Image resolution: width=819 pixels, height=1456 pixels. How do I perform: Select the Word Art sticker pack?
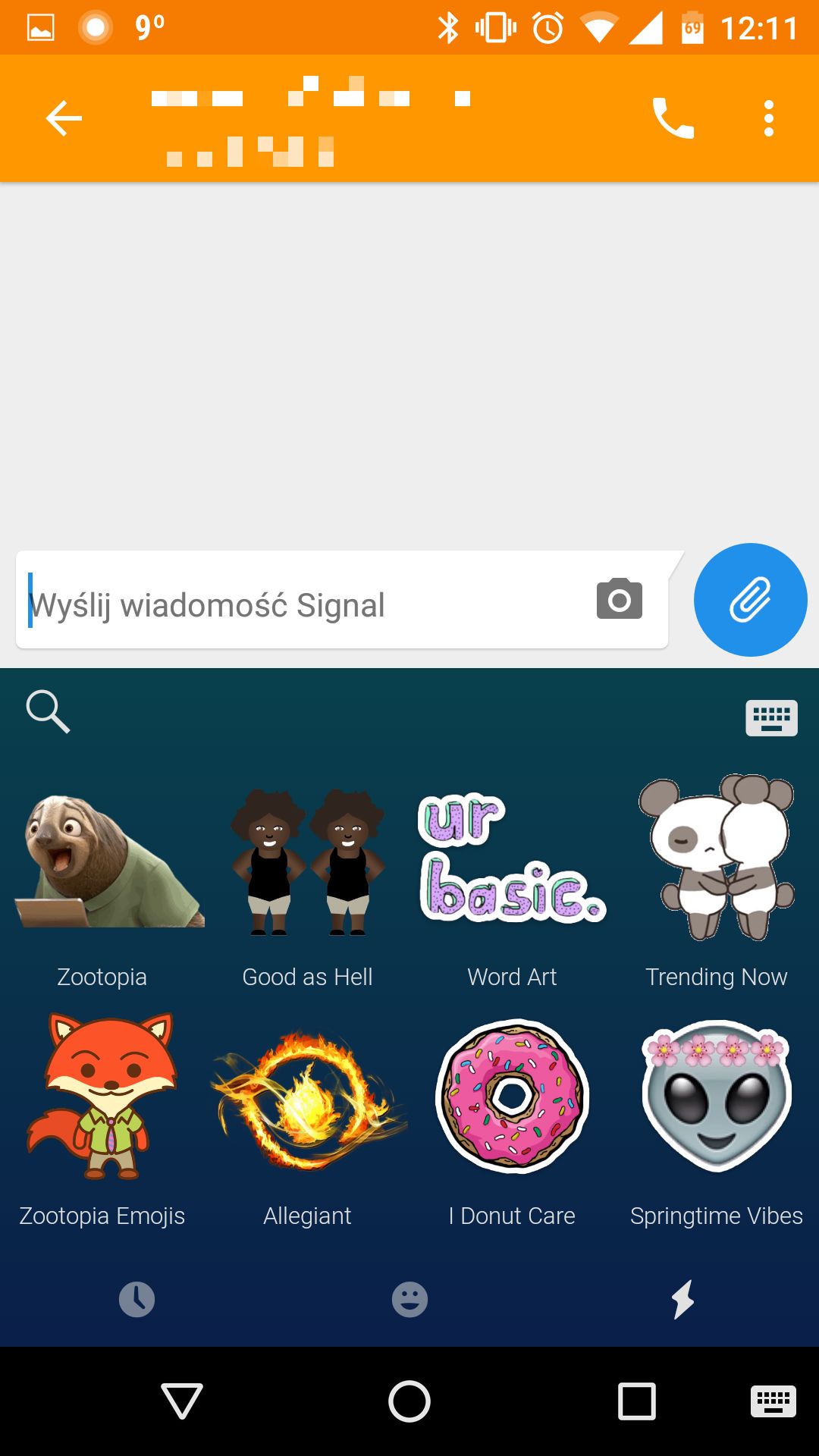(512, 883)
